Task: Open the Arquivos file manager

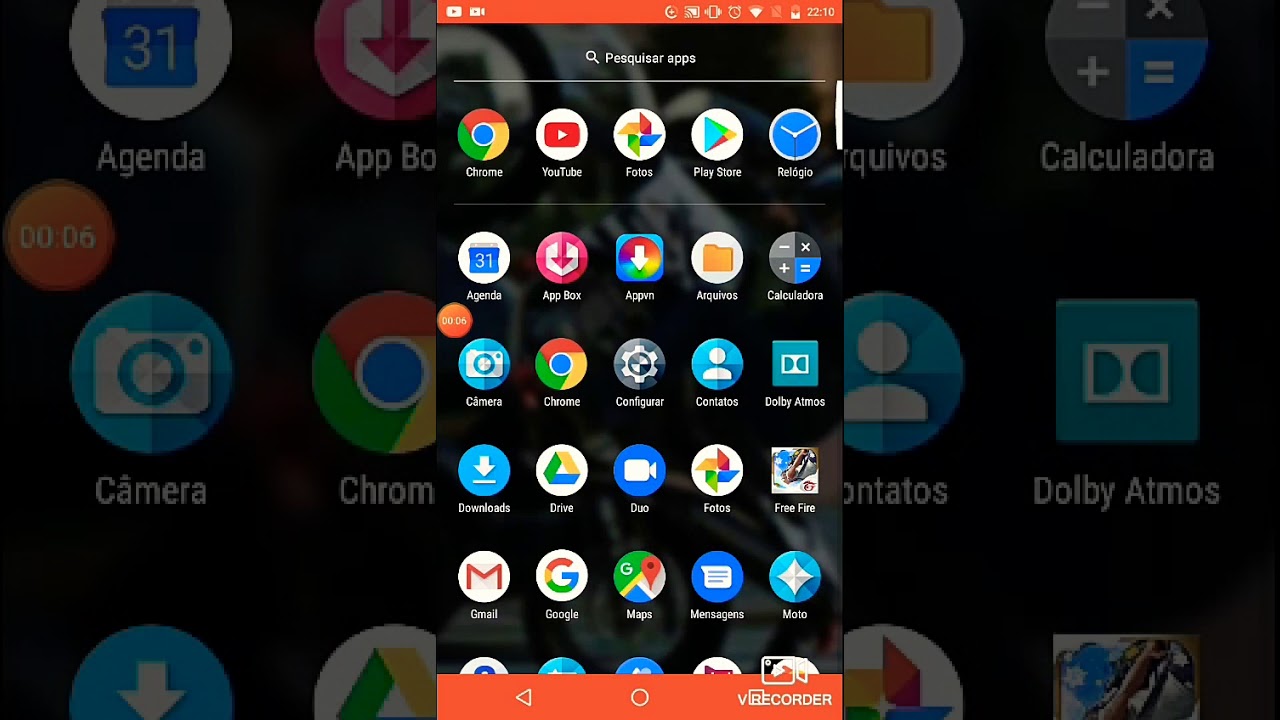Action: pos(717,259)
